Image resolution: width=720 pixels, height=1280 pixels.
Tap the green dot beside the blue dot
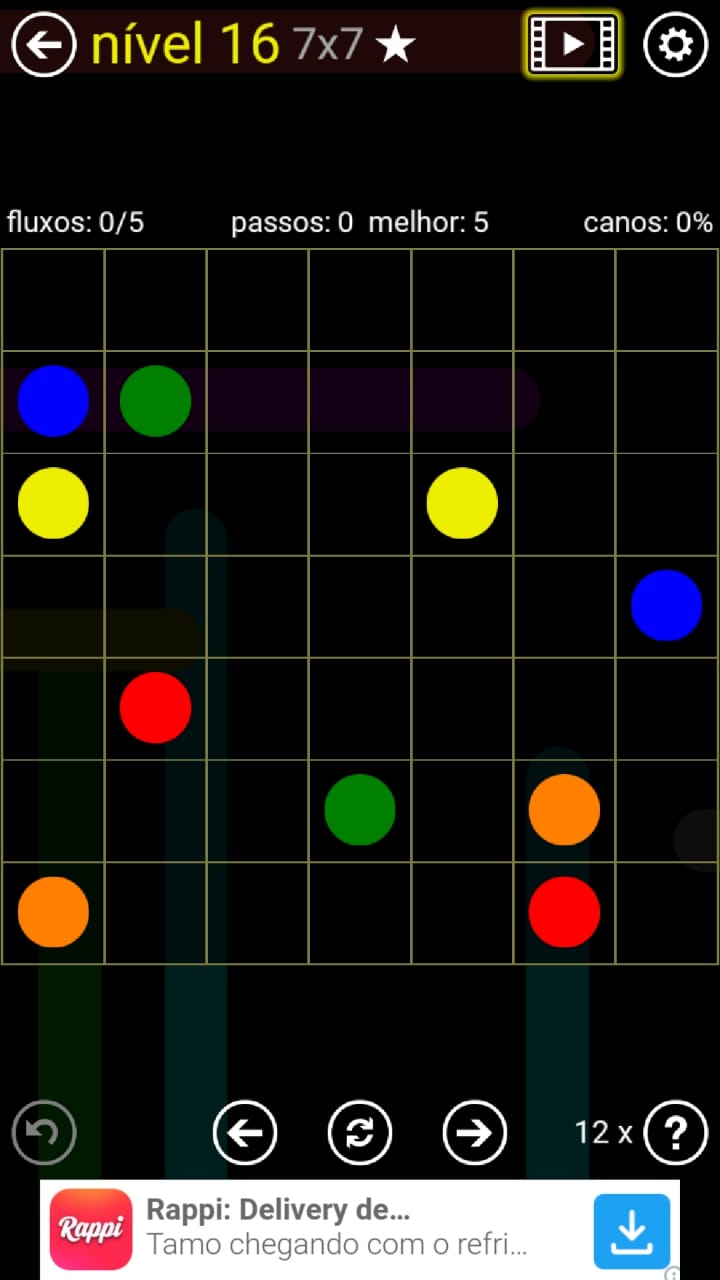pyautogui.click(x=155, y=401)
